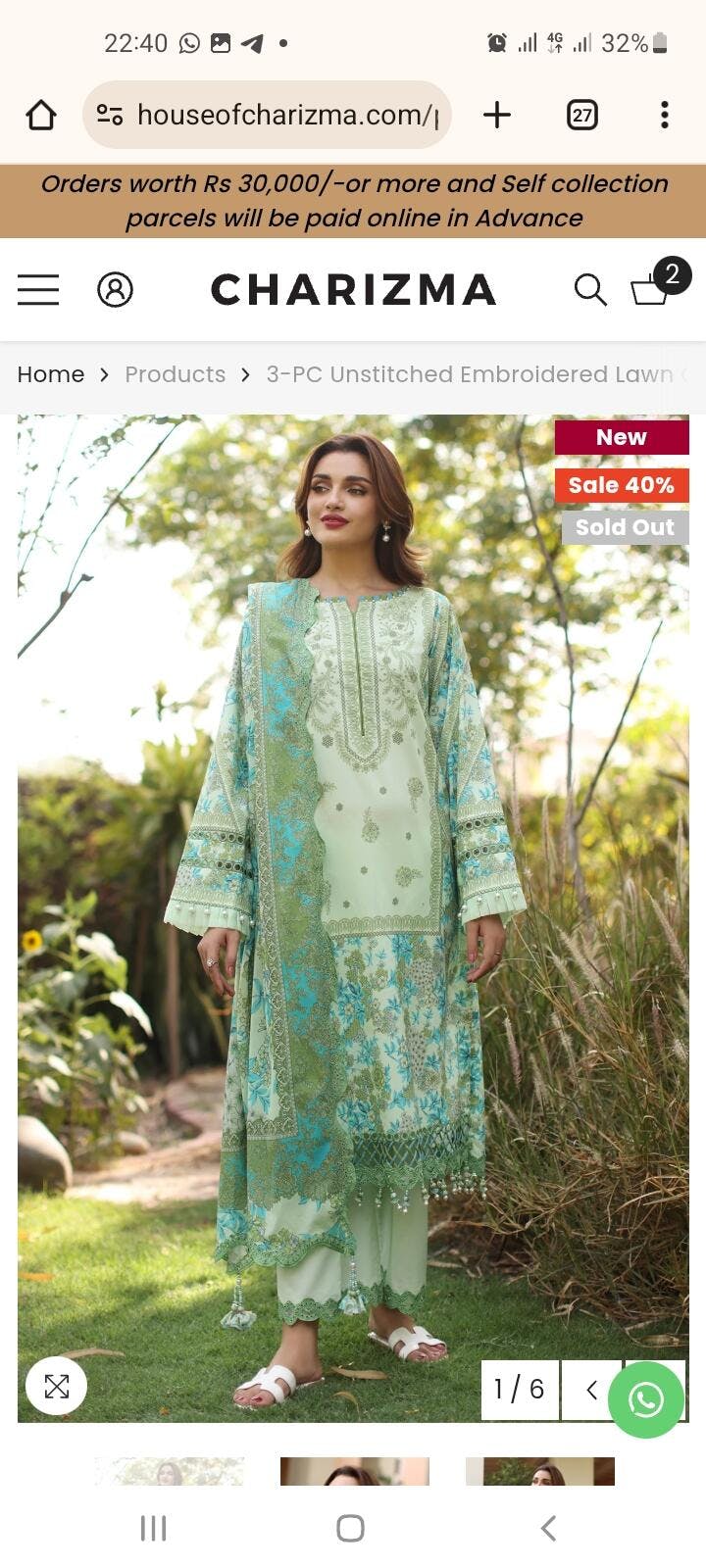The image size is (706, 1568).
Task: Chat via the WhatsApp floating button
Action: (646, 1400)
